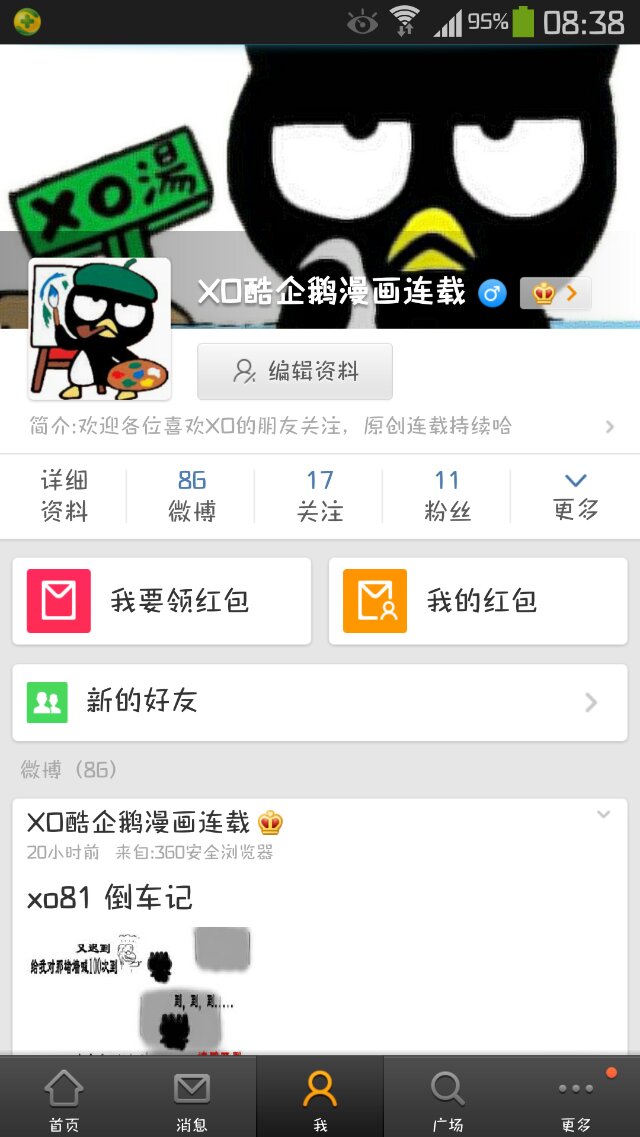Screen dimensions: 640x1137
Task: View the 86 微博 posts
Action: [192, 496]
